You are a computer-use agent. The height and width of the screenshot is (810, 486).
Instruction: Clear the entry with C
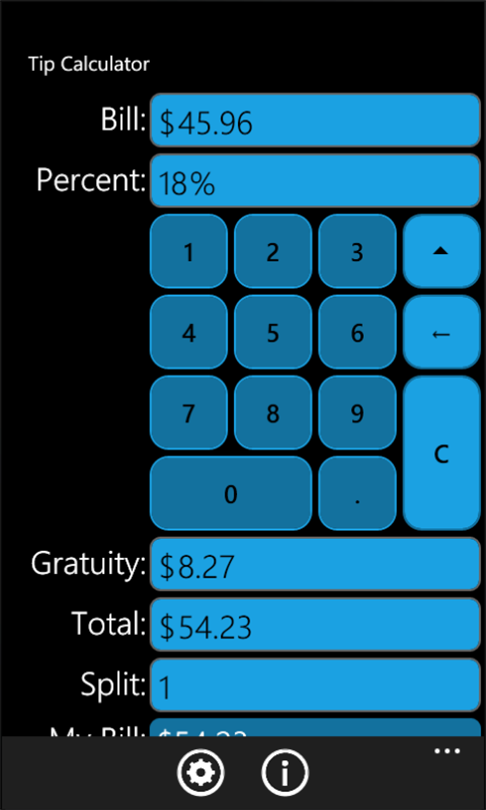442,453
